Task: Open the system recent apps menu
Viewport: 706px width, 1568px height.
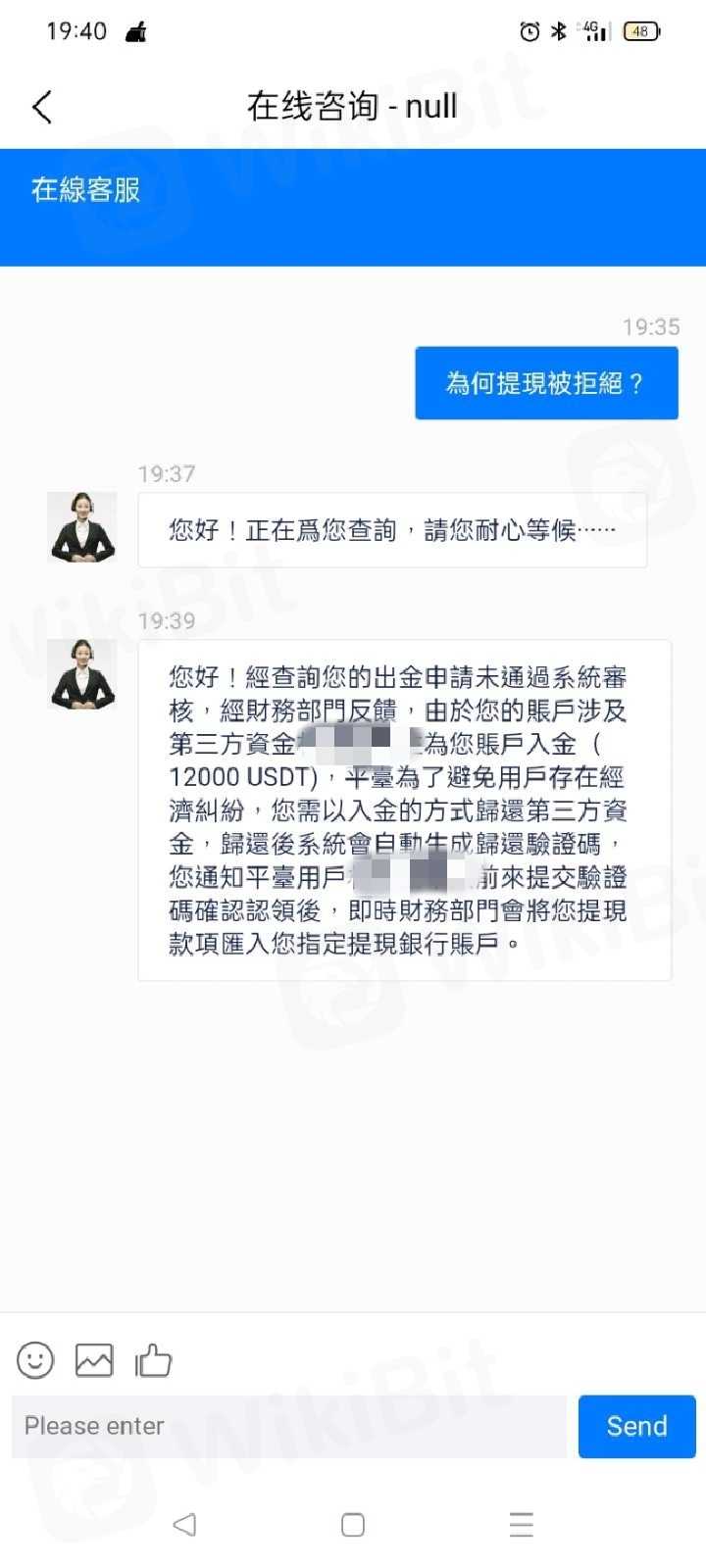Action: point(521,1524)
